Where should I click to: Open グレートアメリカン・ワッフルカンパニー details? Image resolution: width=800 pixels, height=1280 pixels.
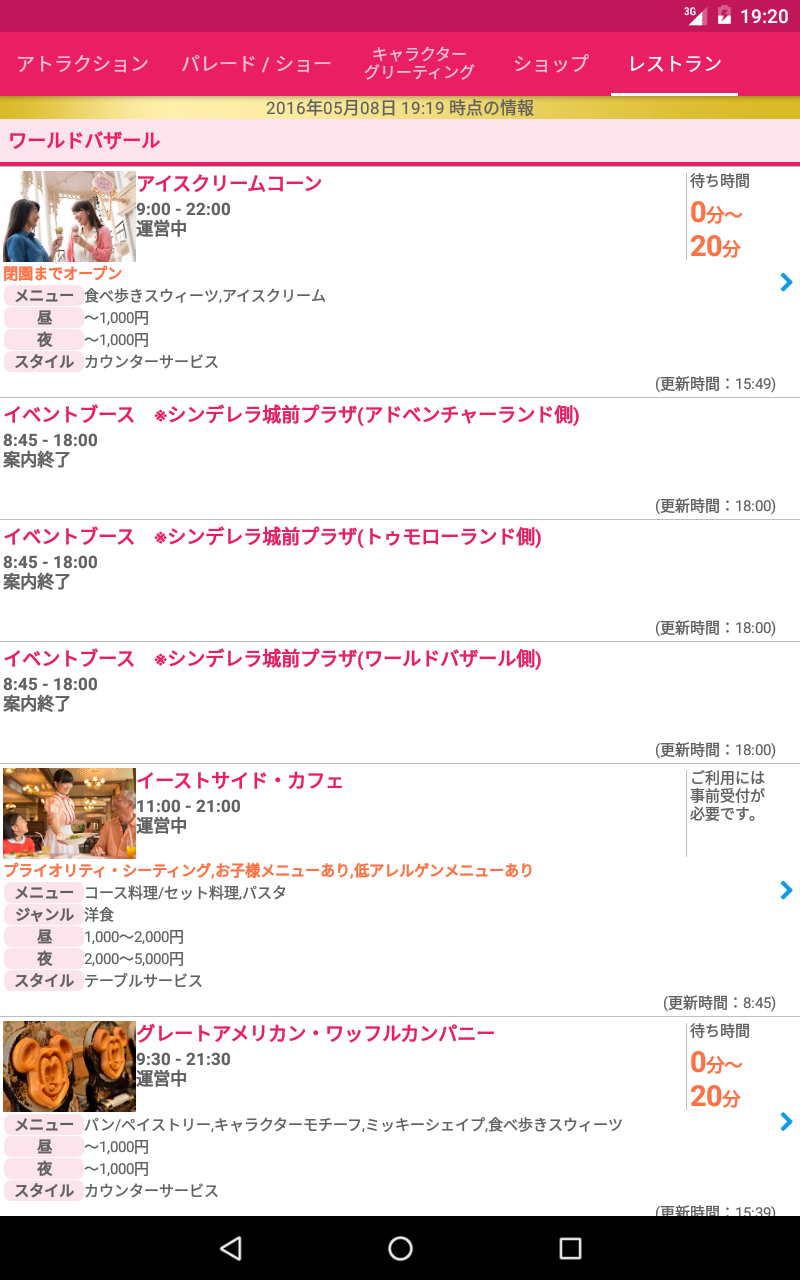pos(400,1117)
